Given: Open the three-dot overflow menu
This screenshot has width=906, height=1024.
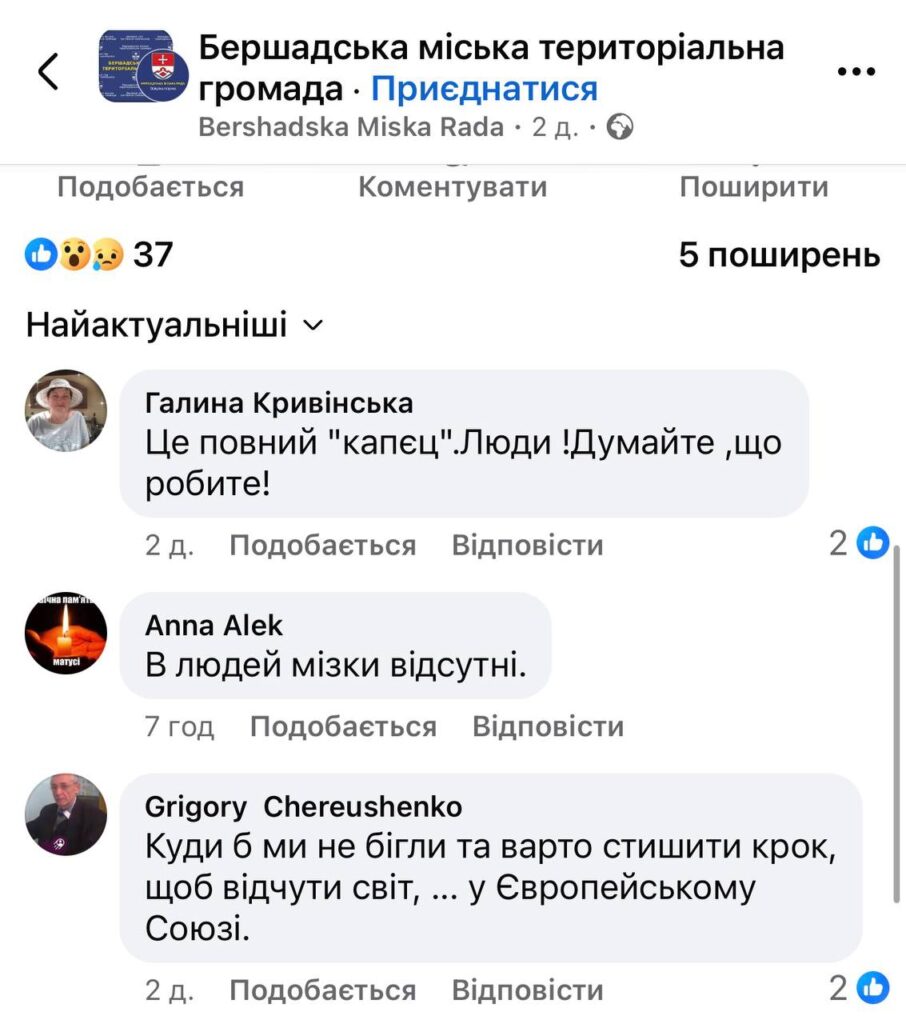Looking at the screenshot, I should point(856,71).
